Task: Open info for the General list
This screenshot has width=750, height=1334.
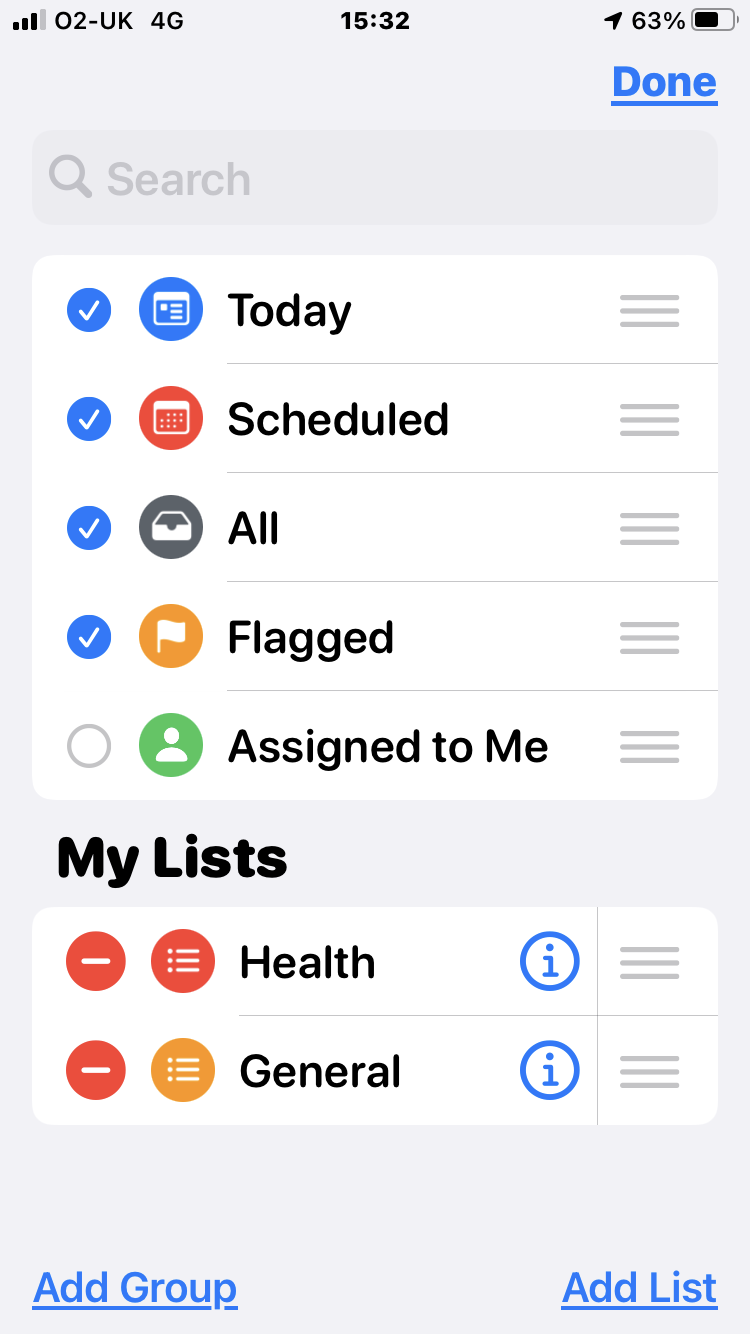Action: pos(549,1071)
